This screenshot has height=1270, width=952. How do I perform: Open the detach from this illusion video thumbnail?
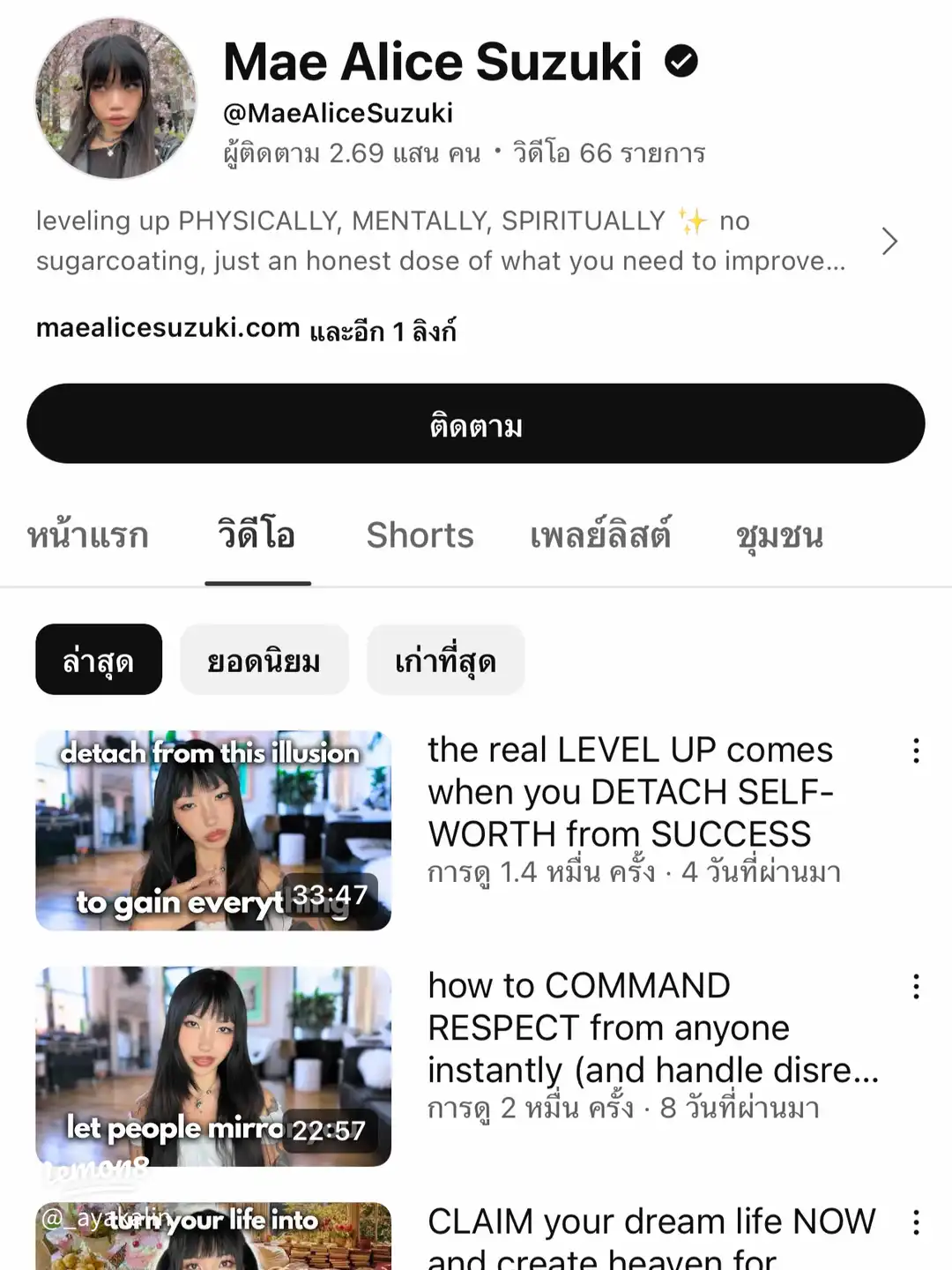click(212, 829)
